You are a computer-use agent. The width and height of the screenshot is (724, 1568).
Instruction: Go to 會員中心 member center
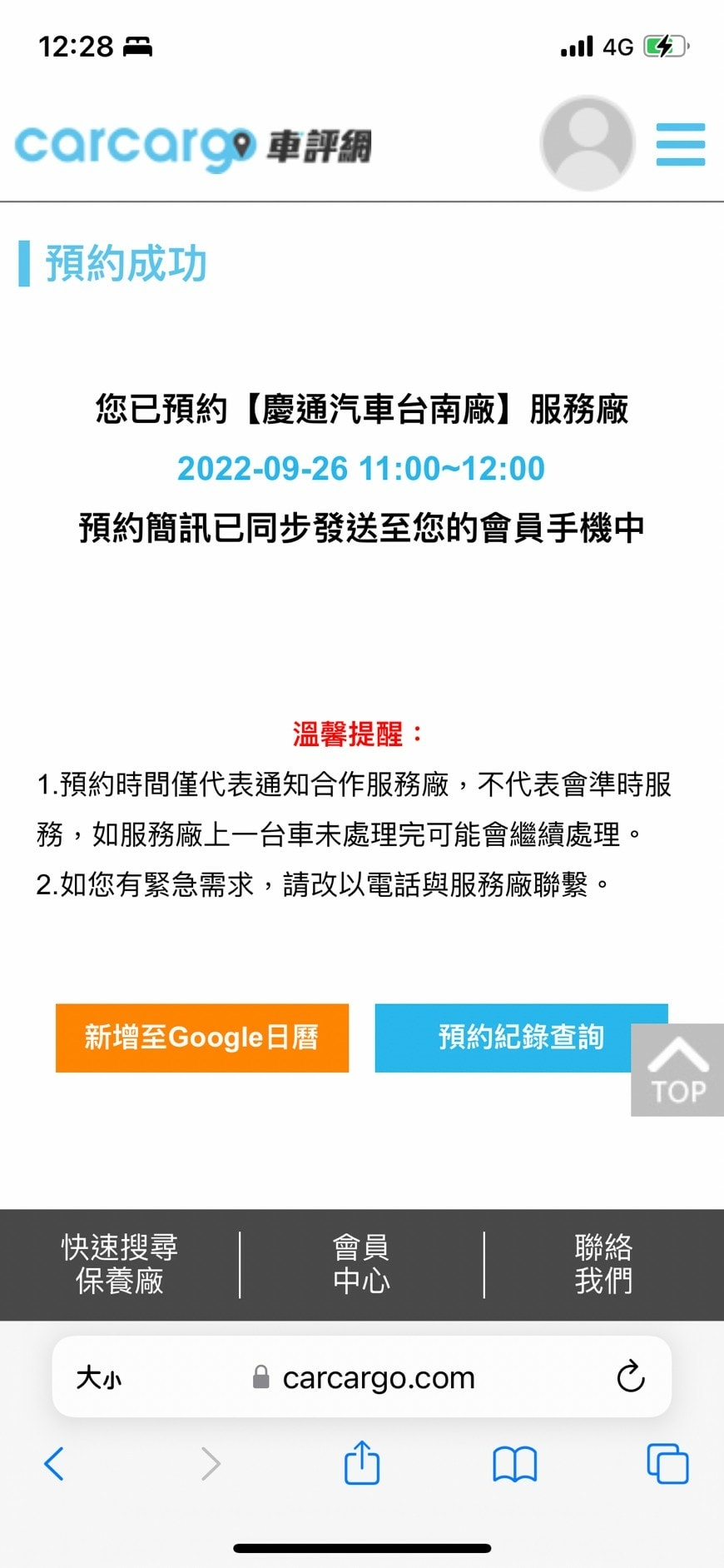pyautogui.click(x=361, y=1264)
